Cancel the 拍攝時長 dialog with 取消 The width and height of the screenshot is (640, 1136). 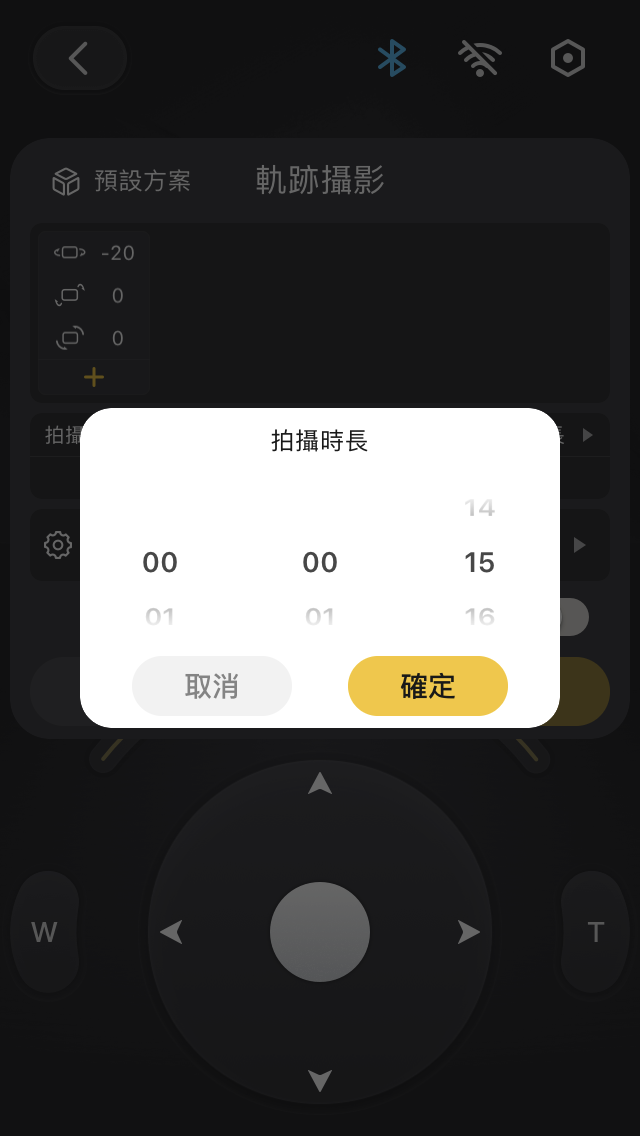click(x=212, y=686)
